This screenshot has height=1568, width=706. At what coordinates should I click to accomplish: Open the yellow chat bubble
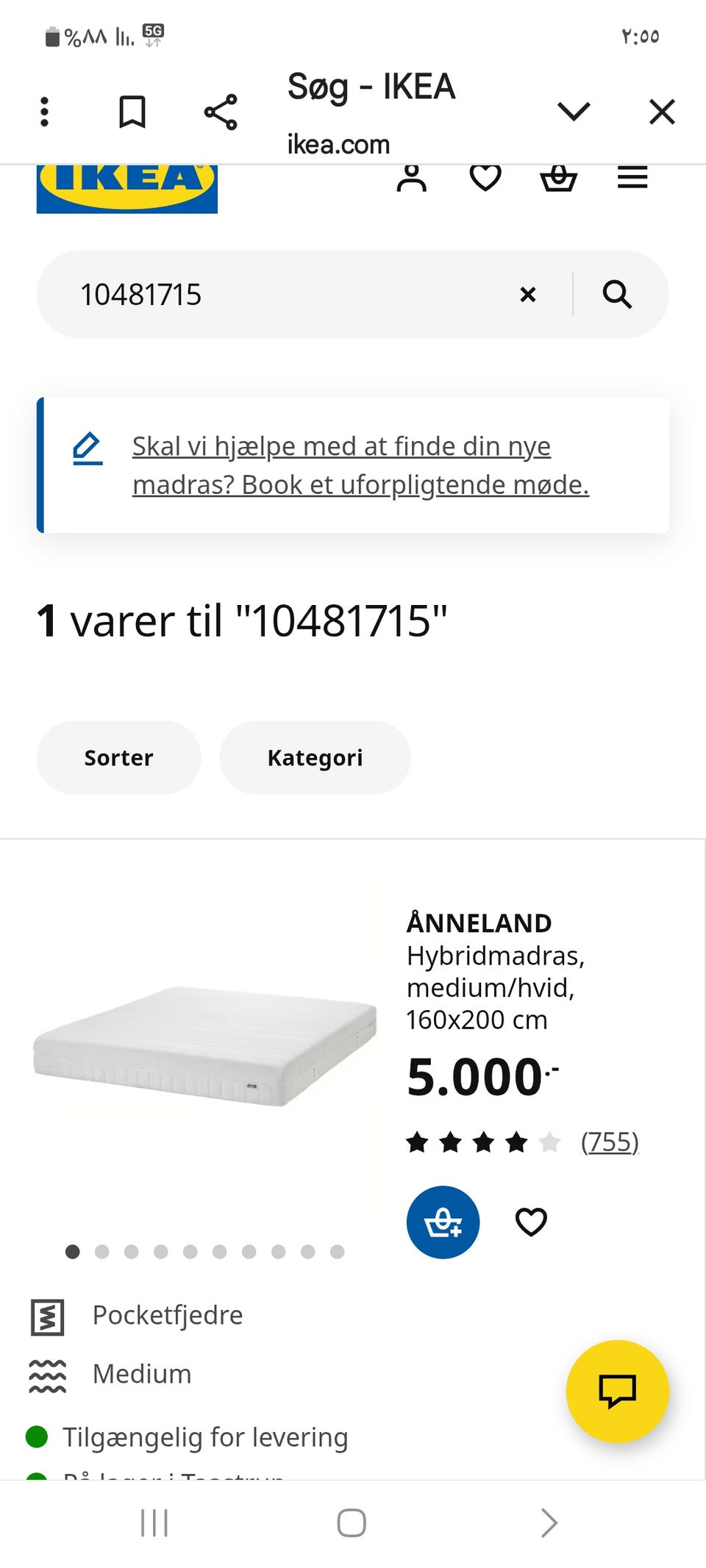click(x=618, y=1392)
